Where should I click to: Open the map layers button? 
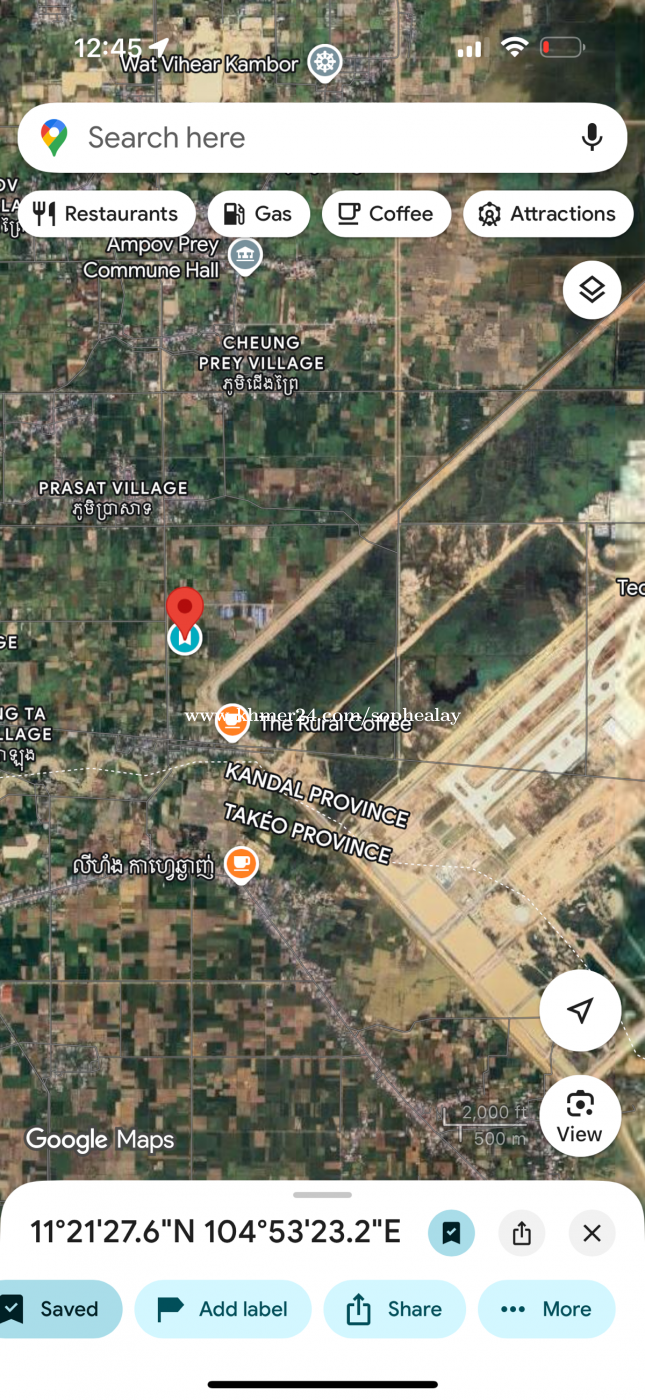point(592,291)
